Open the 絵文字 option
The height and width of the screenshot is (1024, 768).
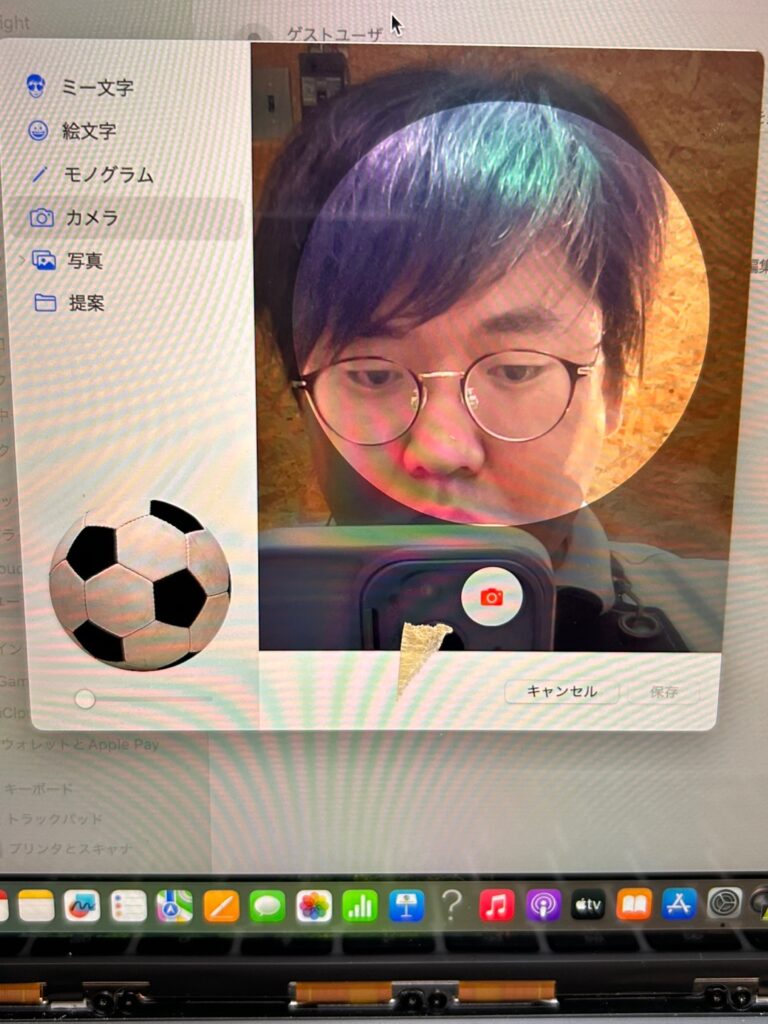point(90,131)
